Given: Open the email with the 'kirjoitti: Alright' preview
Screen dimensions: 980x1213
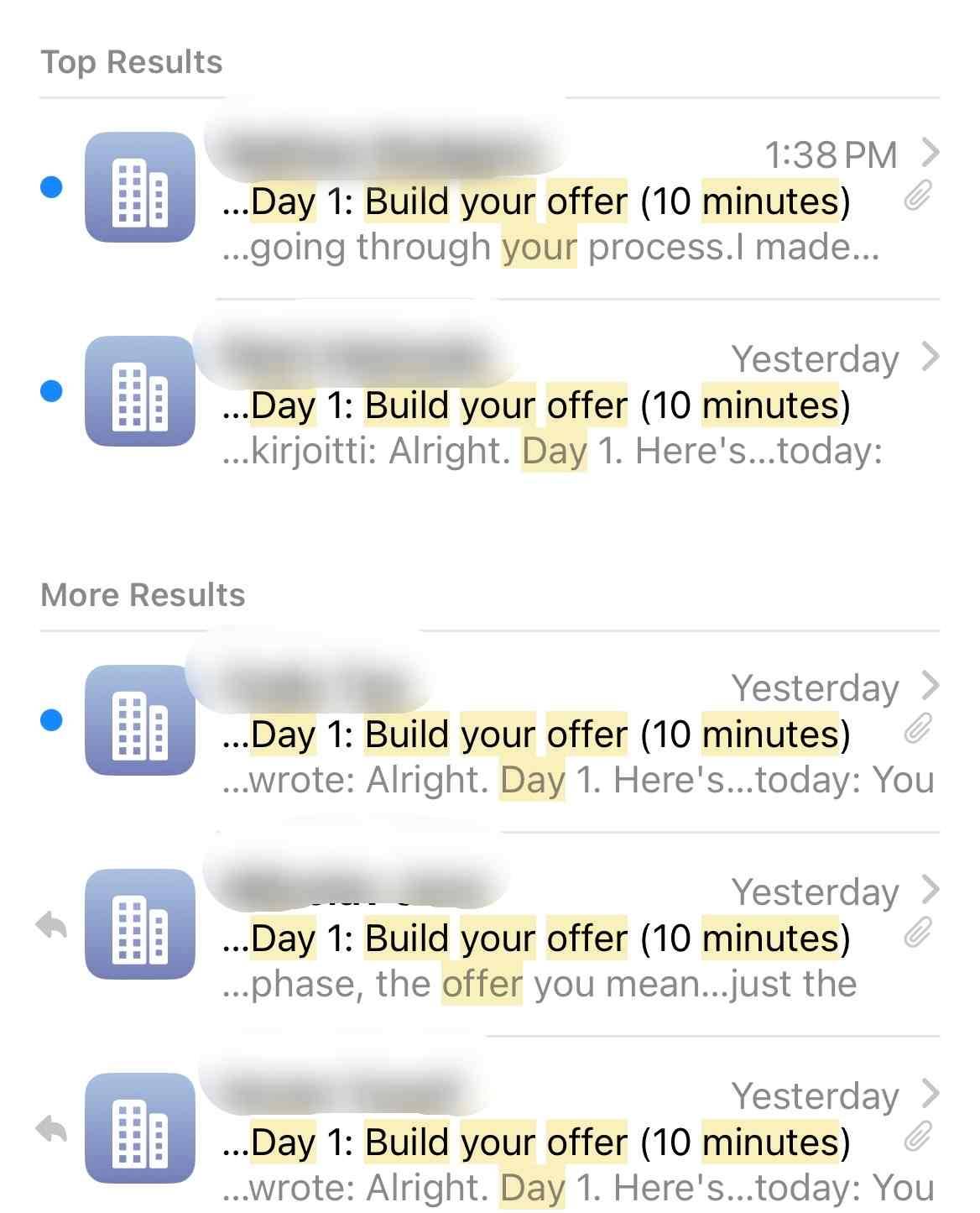Looking at the screenshot, I should pyautogui.click(x=537, y=406).
